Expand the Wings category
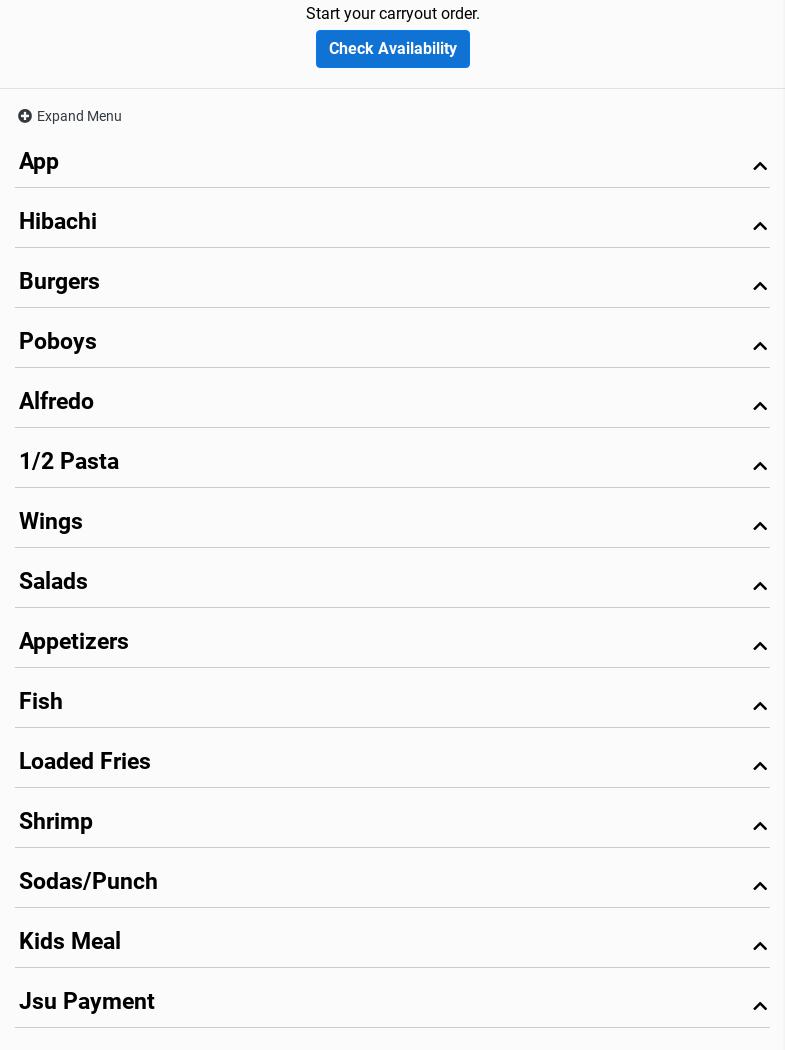785x1050 pixels. 392,522
